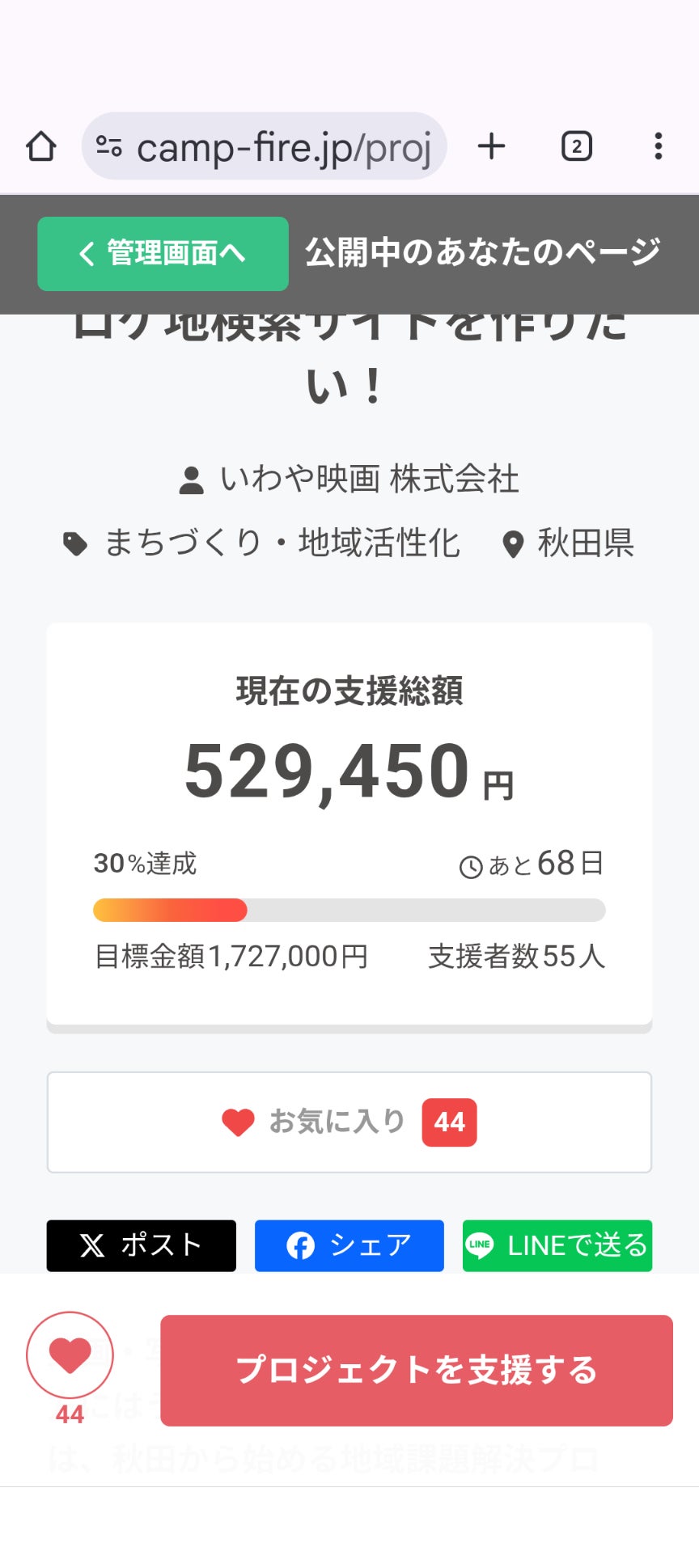Share the project via X ポスト
Viewport: 699px width, 1568px height.
[x=141, y=1245]
